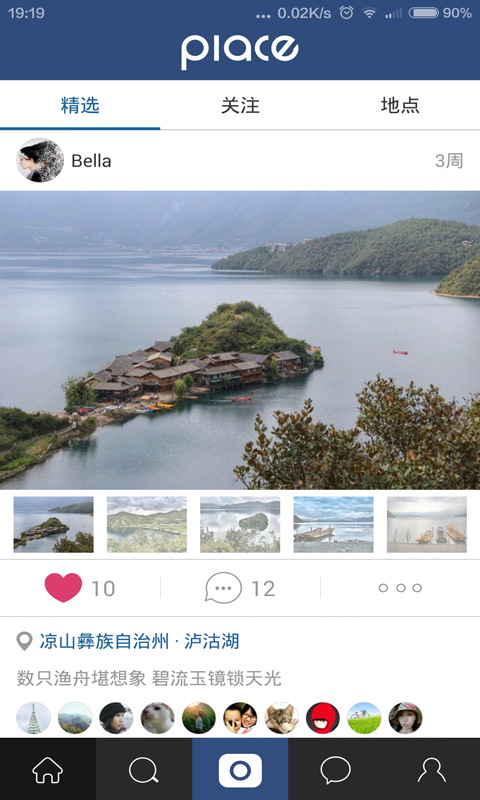View the liker with the red hat avatar
This screenshot has width=480, height=800.
point(322,718)
